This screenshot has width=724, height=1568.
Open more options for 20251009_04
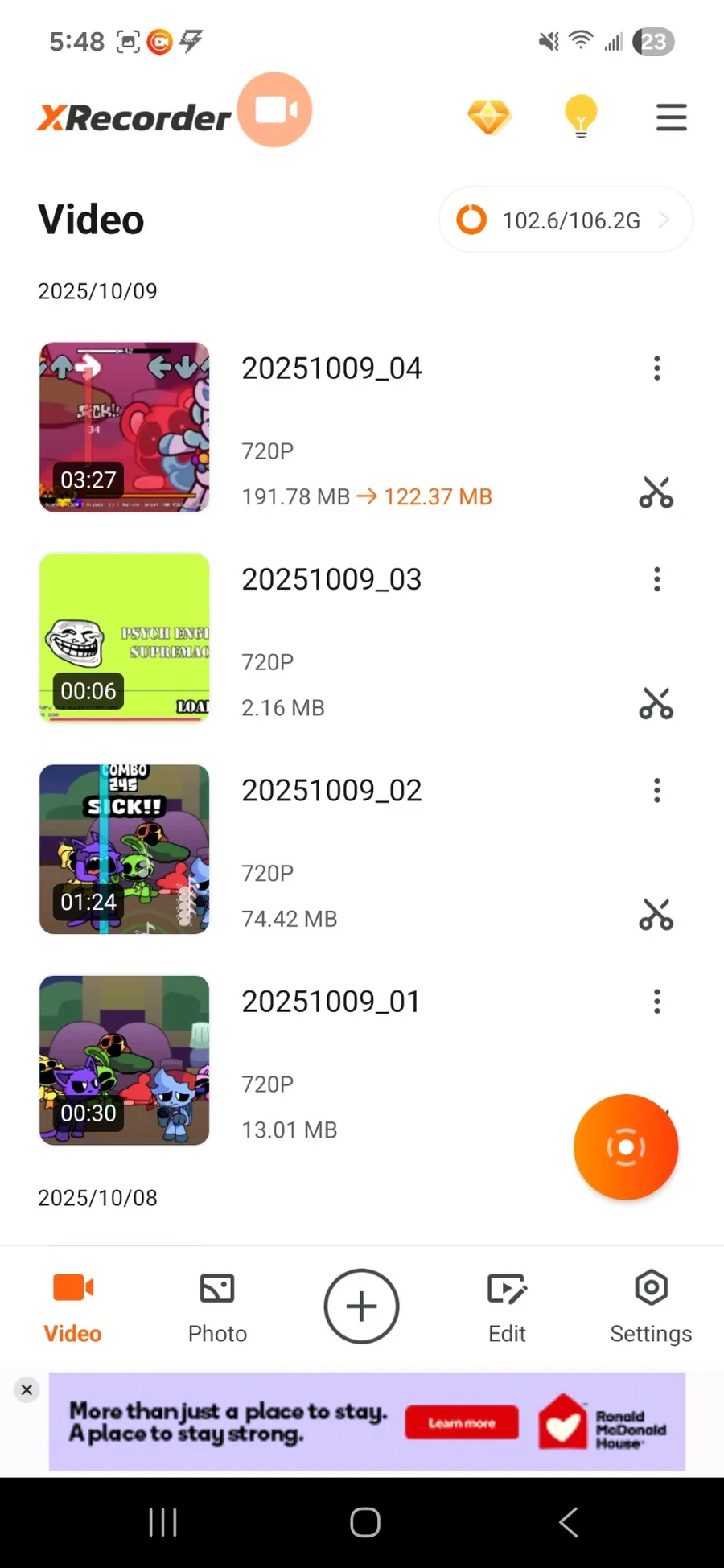(x=657, y=368)
